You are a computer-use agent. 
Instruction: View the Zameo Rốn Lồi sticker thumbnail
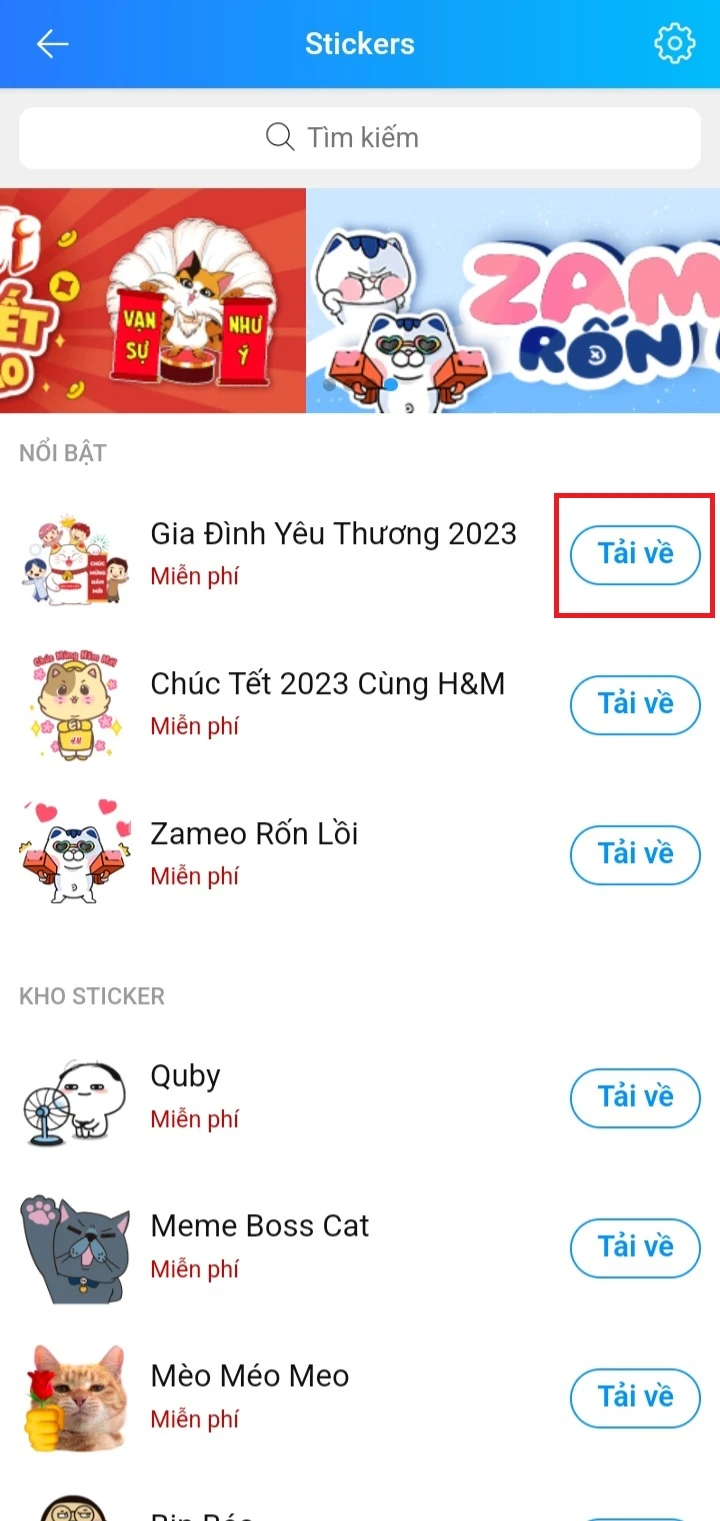75,855
